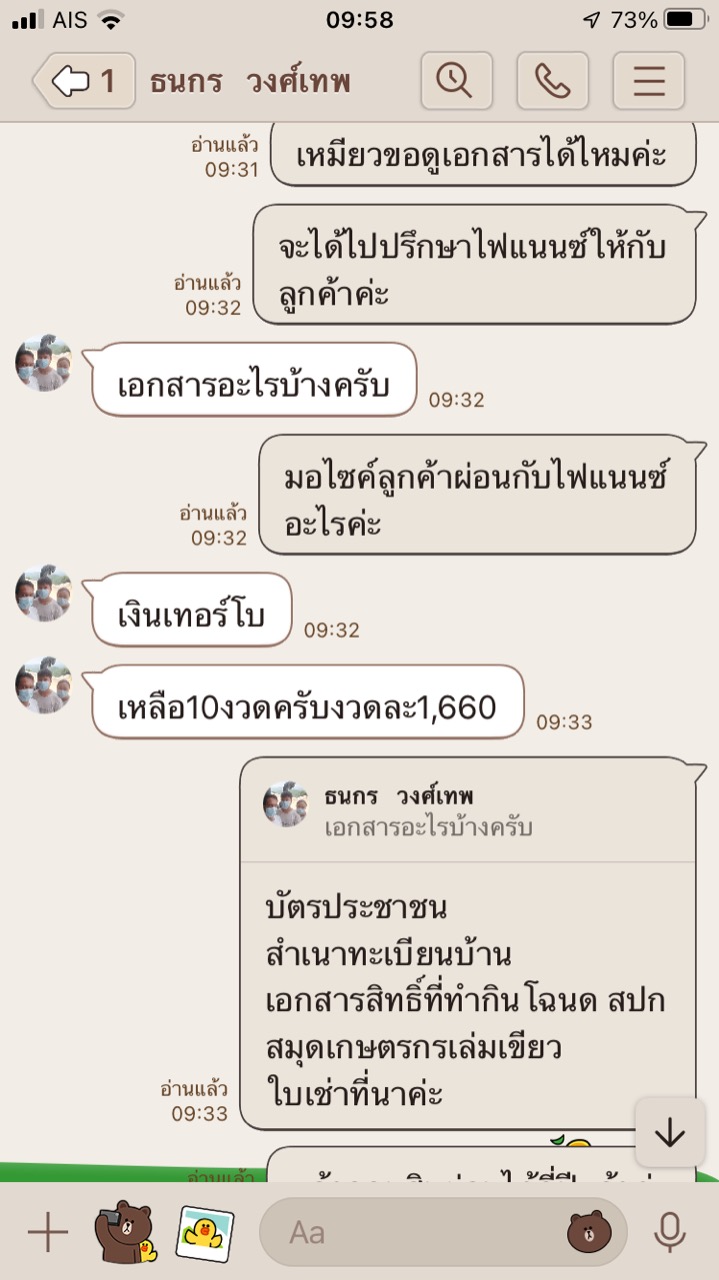The image size is (719, 1280).
Task: Record a voice message with microphone
Action: click(x=669, y=1232)
